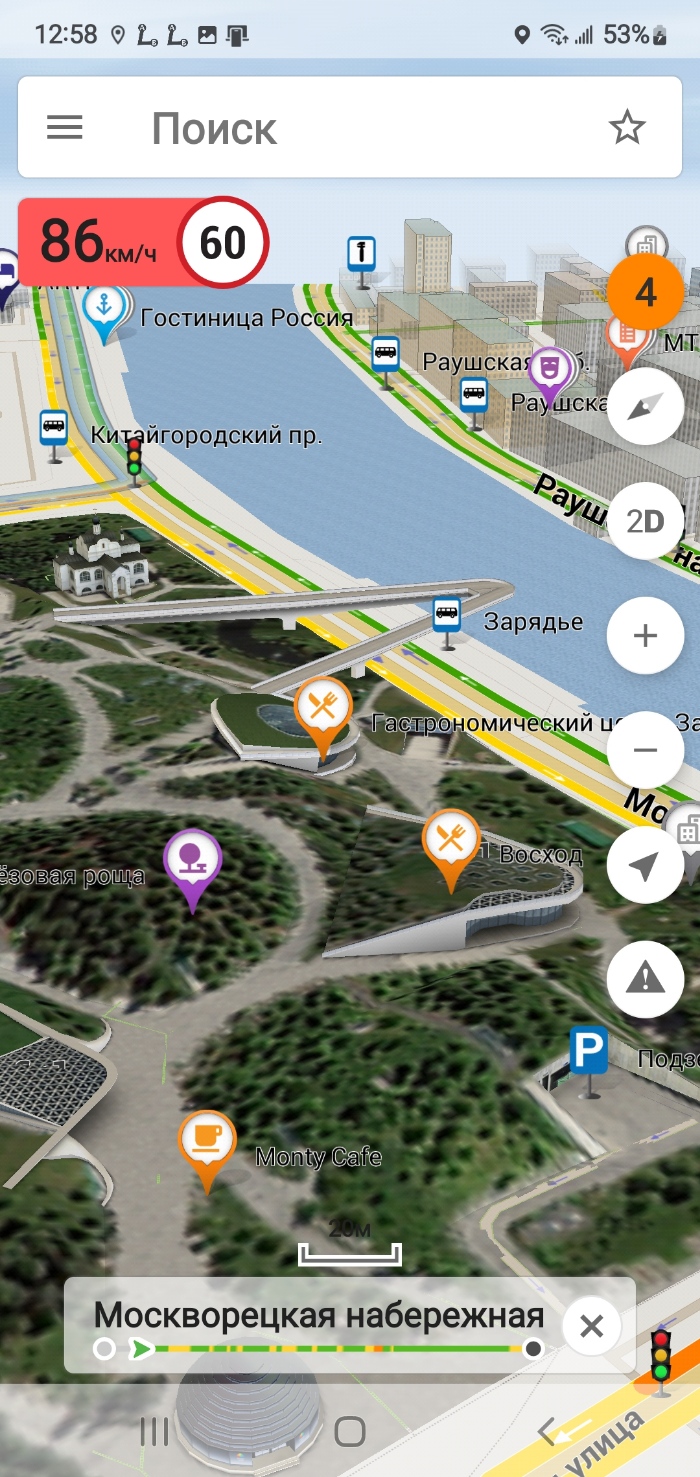The height and width of the screenshot is (1477, 700).
Task: Report a road event with warning icon
Action: click(x=646, y=979)
